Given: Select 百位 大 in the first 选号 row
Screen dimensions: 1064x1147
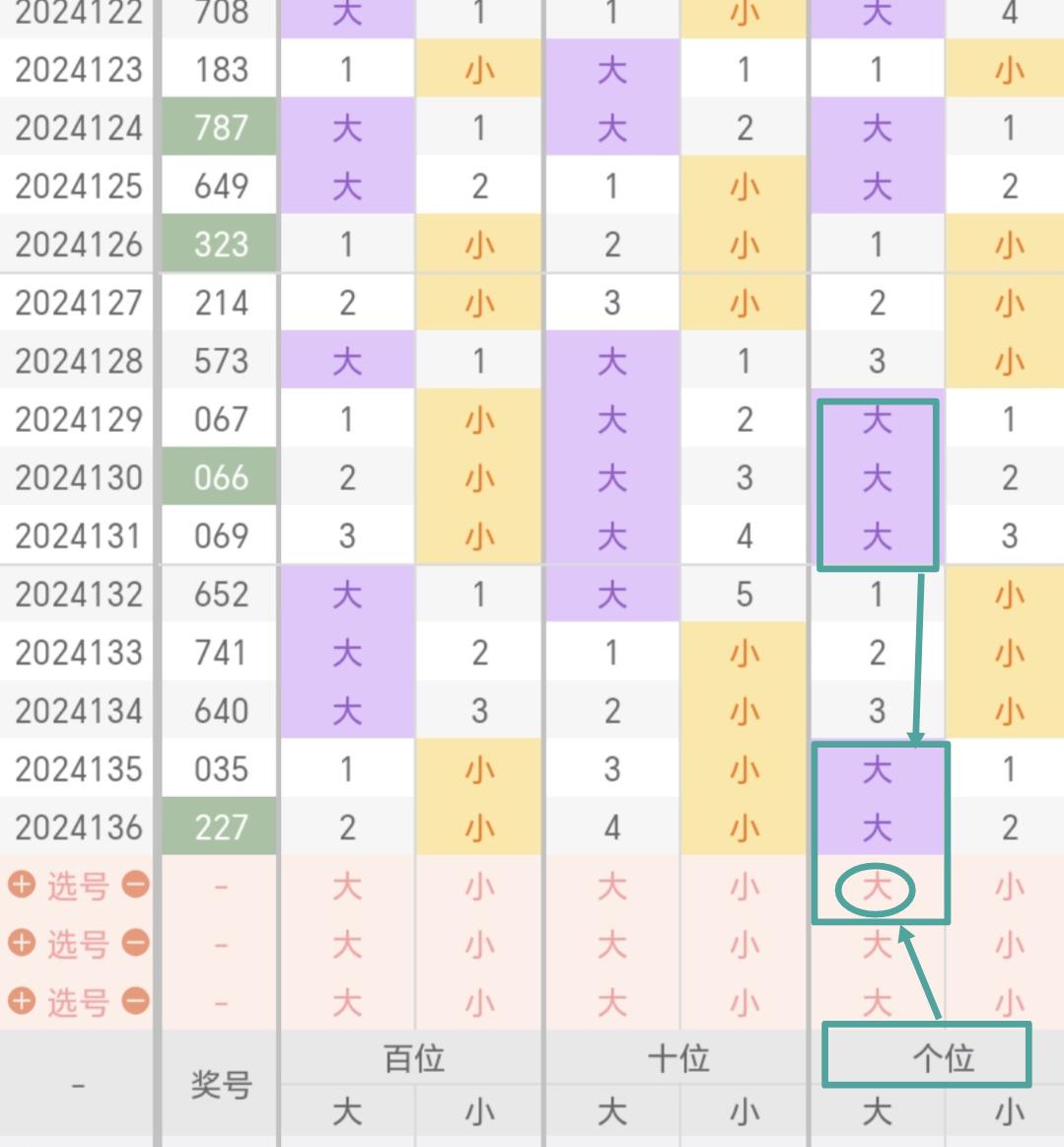Looking at the screenshot, I should click(347, 887).
